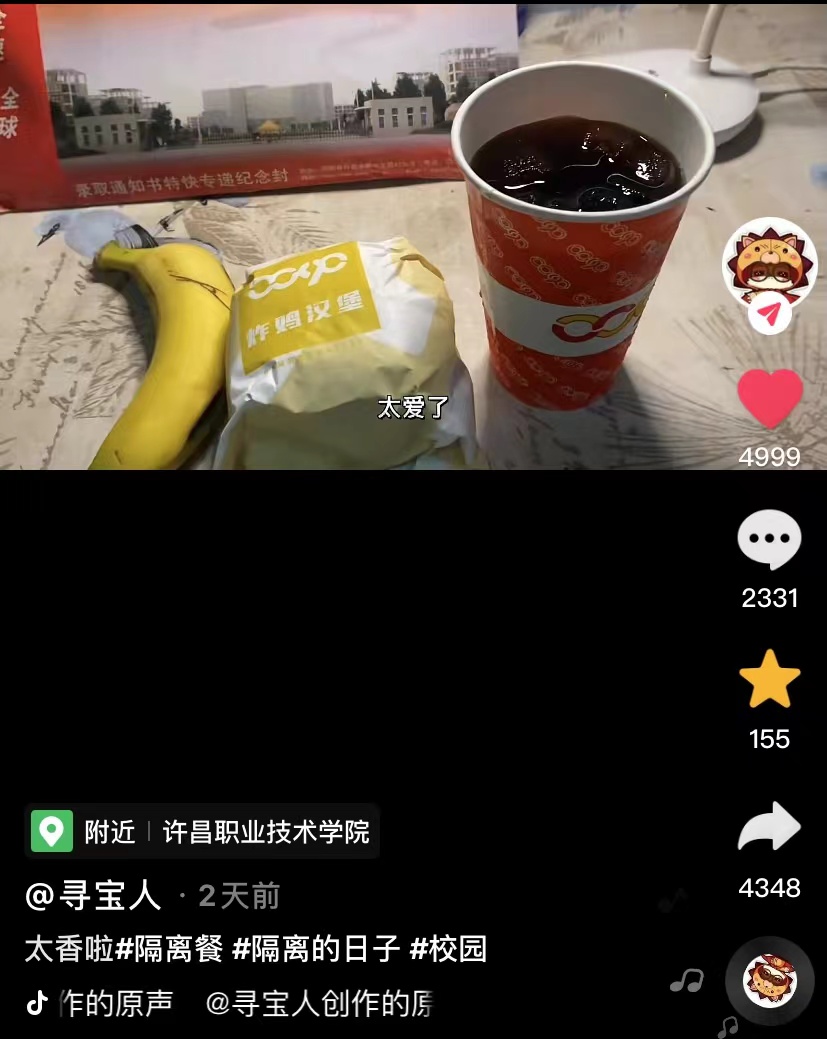The width and height of the screenshot is (827, 1039).
Task: Like this video with the heart
Action: pyautogui.click(x=769, y=399)
